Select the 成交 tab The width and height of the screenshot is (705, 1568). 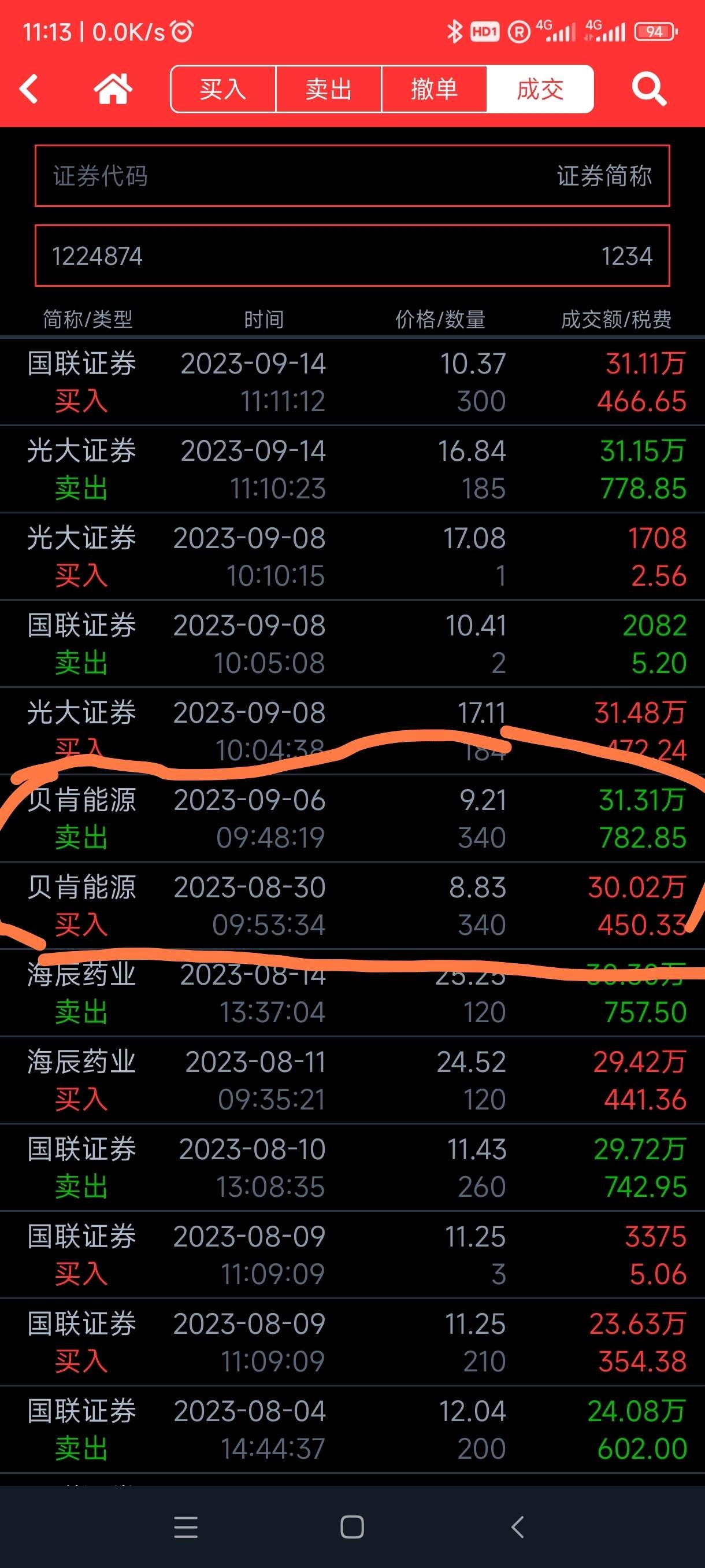[540, 89]
